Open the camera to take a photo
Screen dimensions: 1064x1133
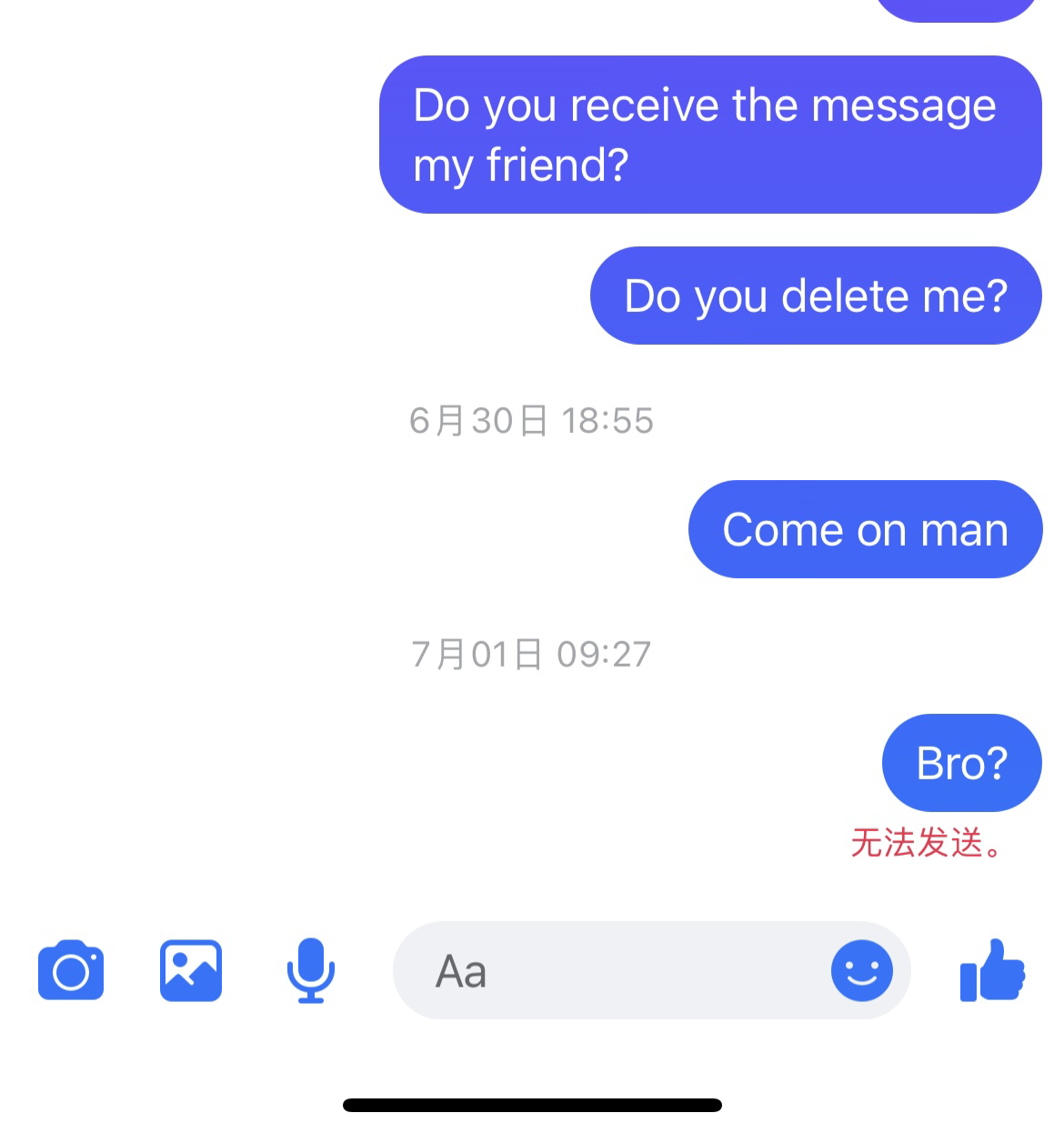[x=71, y=970]
